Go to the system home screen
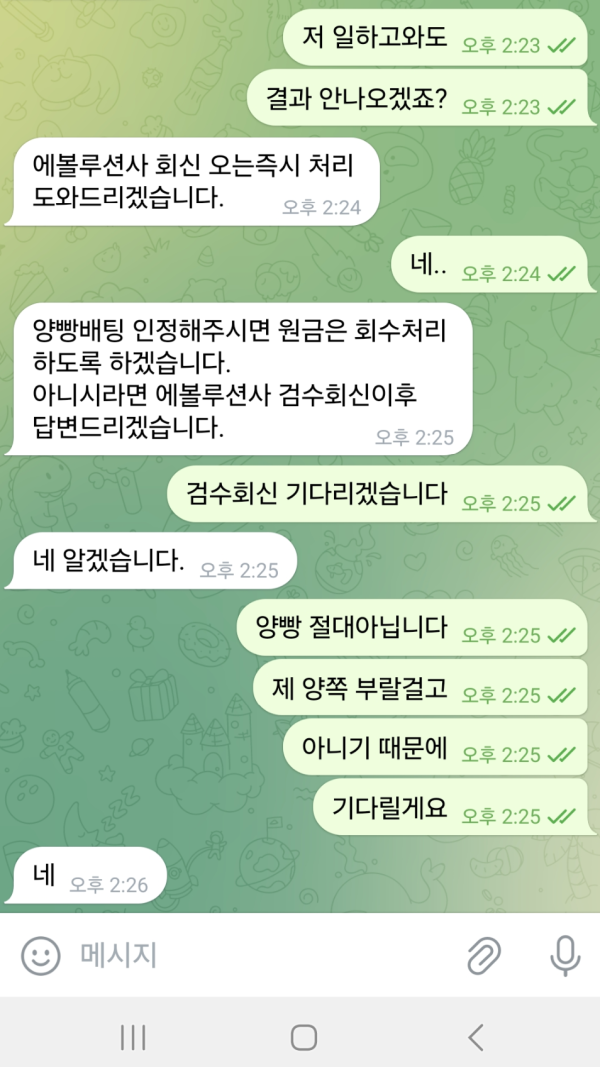The width and height of the screenshot is (600, 1067). (x=304, y=1037)
